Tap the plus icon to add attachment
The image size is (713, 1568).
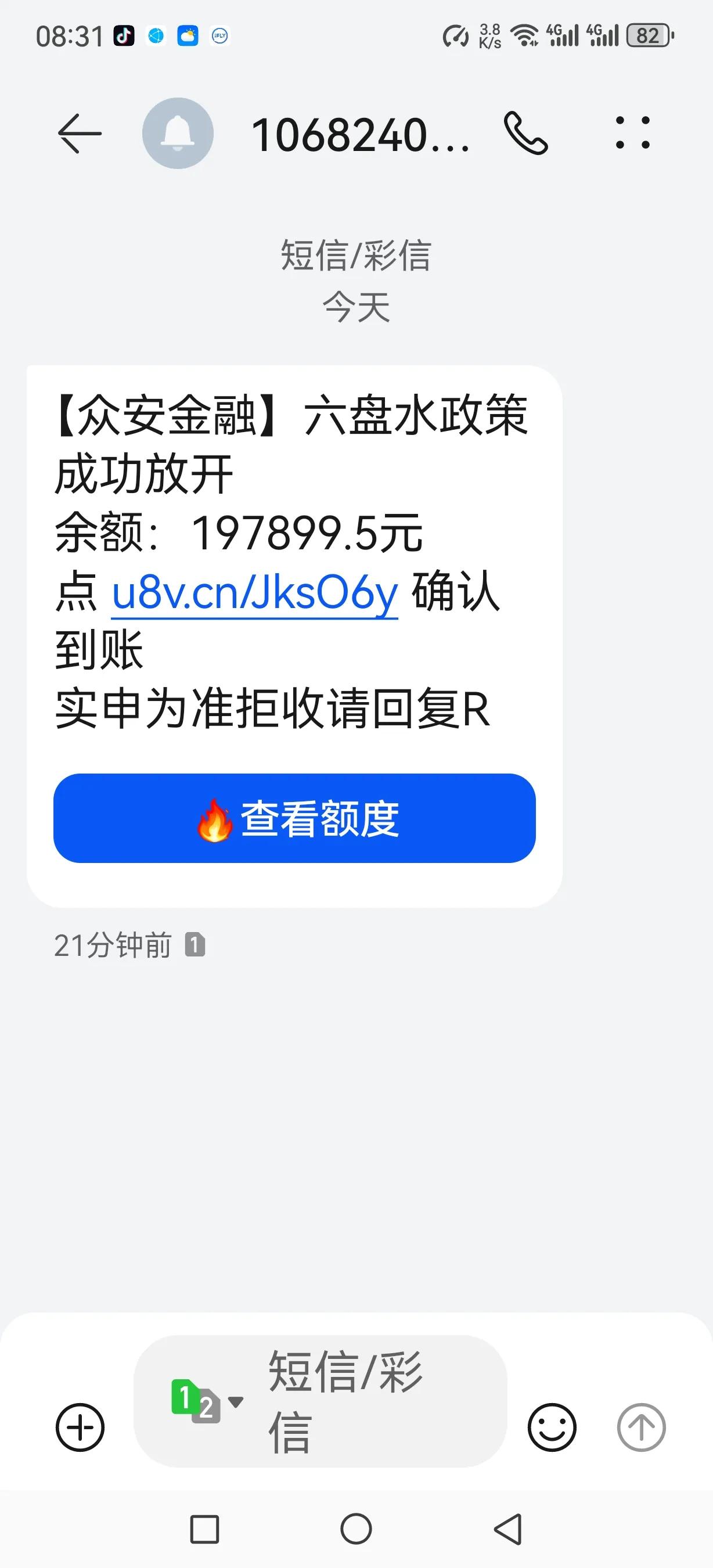pos(81,1427)
